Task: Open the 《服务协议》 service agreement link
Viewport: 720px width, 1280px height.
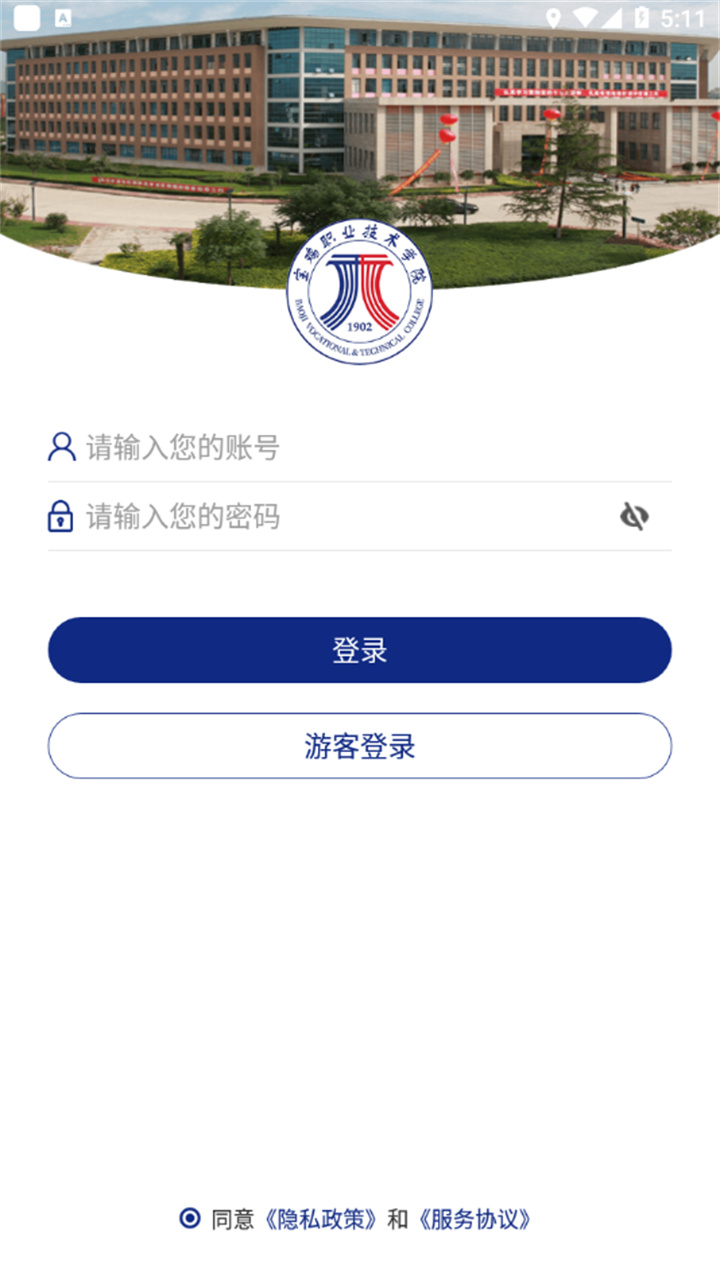Action: click(477, 1219)
